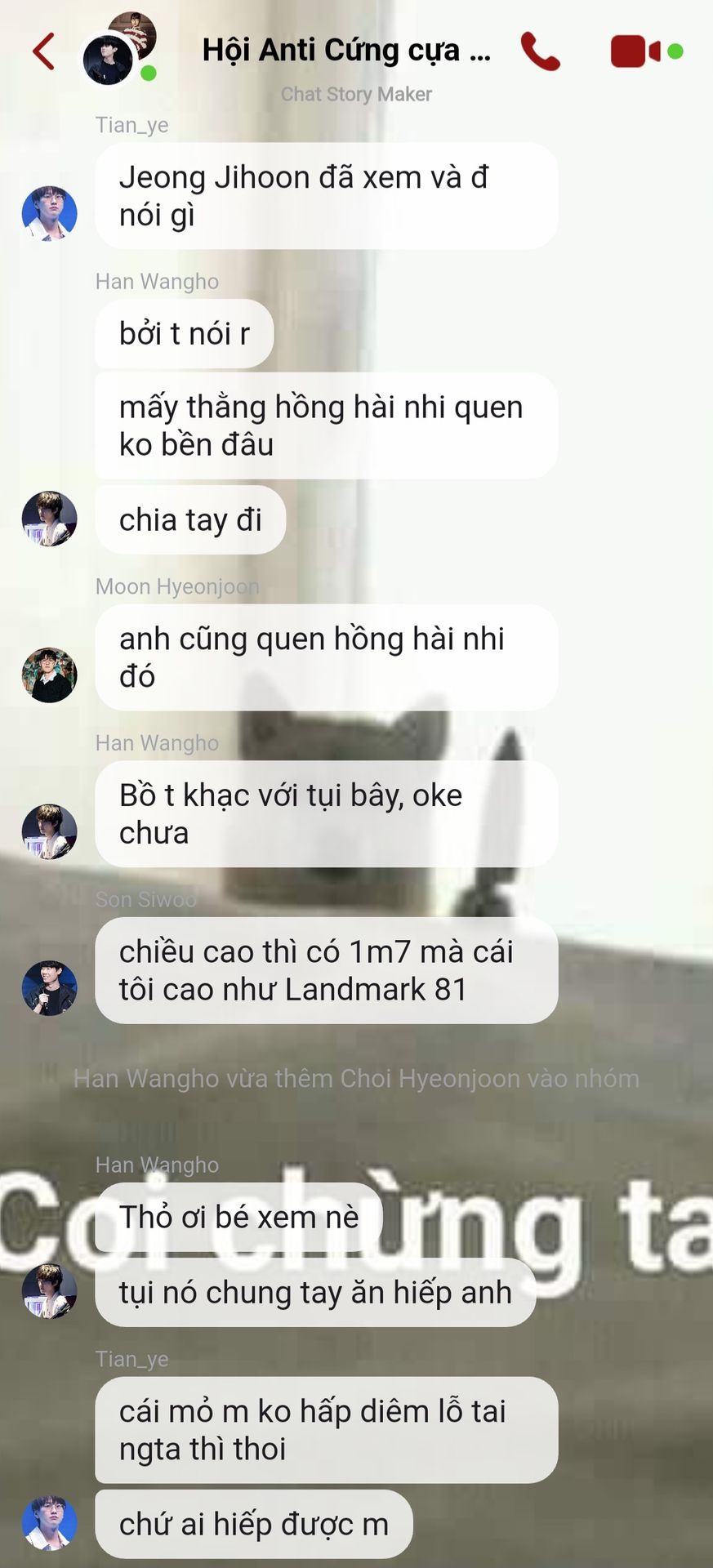Open the group avatar in the header
The height and width of the screenshot is (1568, 713).
118,50
